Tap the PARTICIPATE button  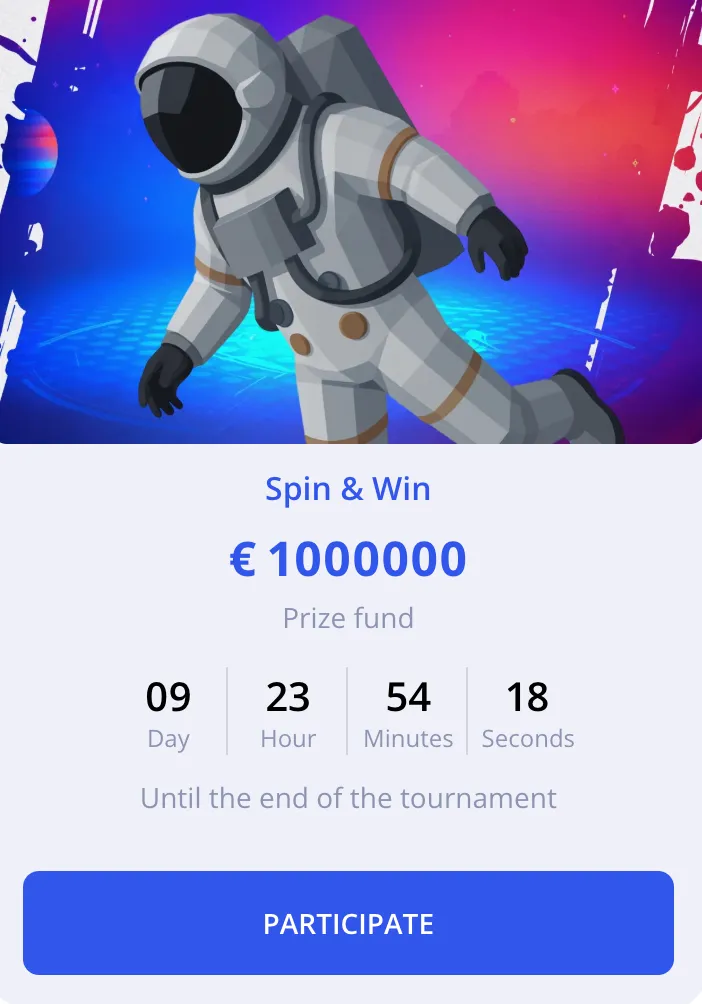348,922
